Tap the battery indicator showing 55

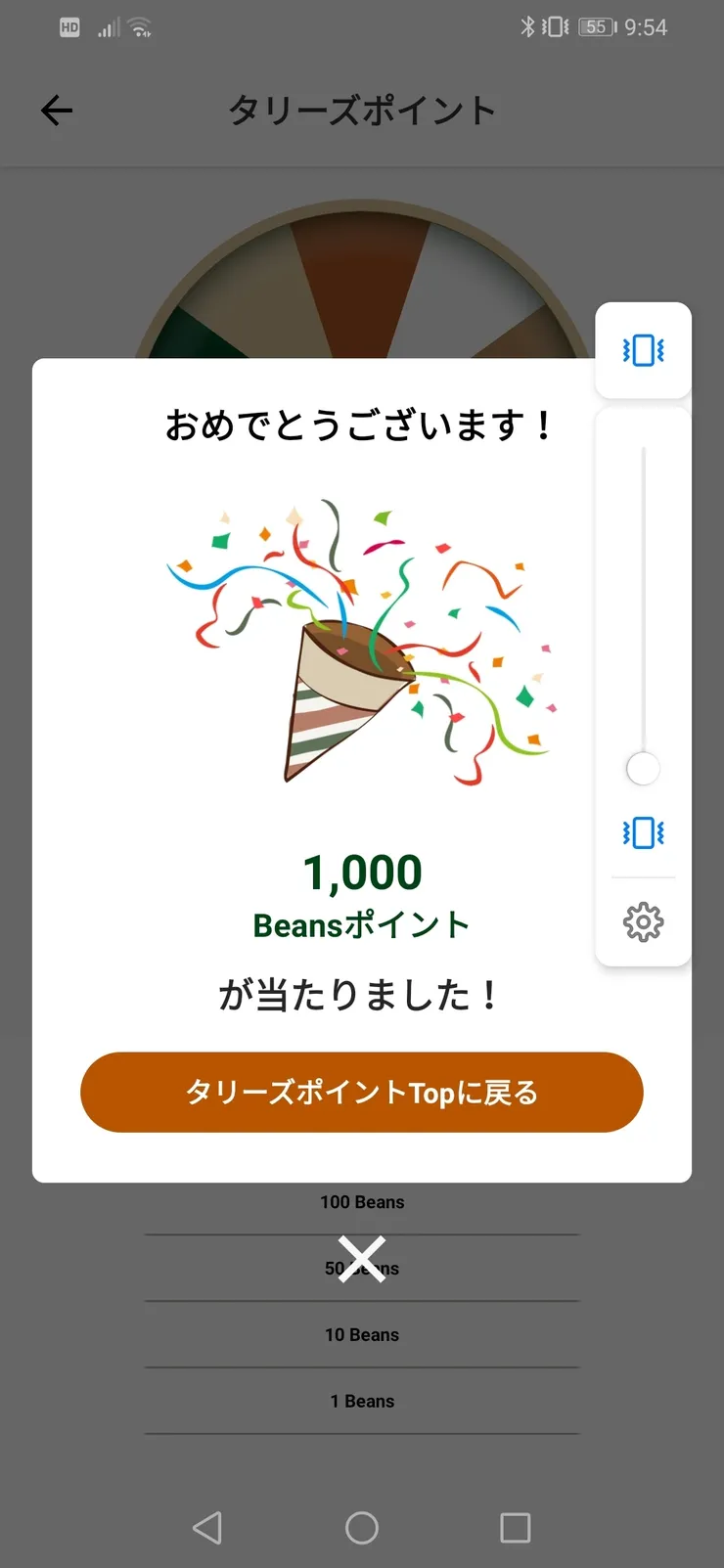[596, 26]
